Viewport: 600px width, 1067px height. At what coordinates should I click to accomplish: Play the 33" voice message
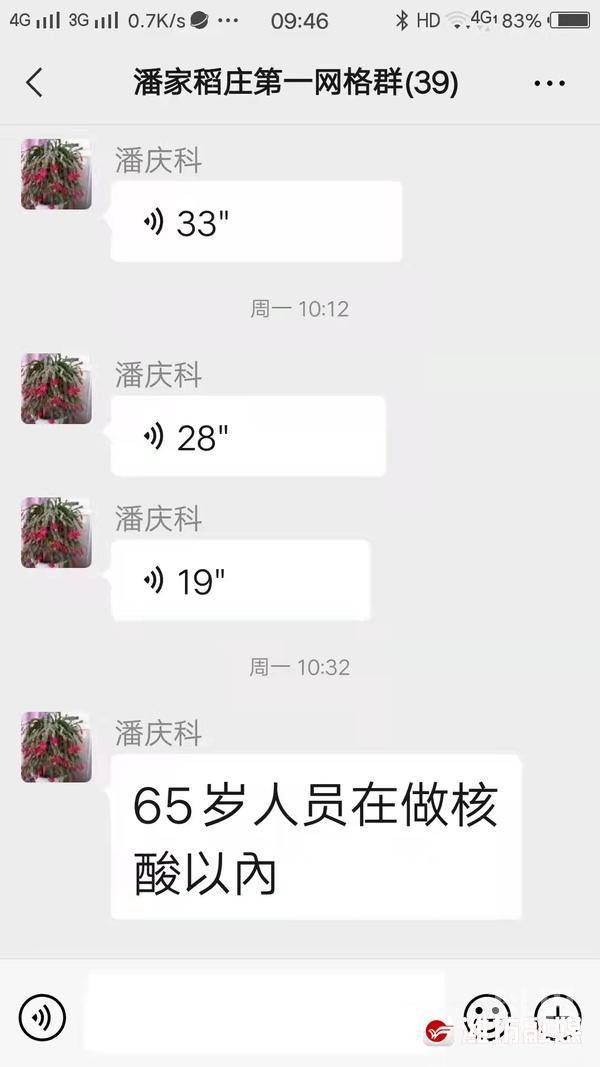click(x=256, y=222)
